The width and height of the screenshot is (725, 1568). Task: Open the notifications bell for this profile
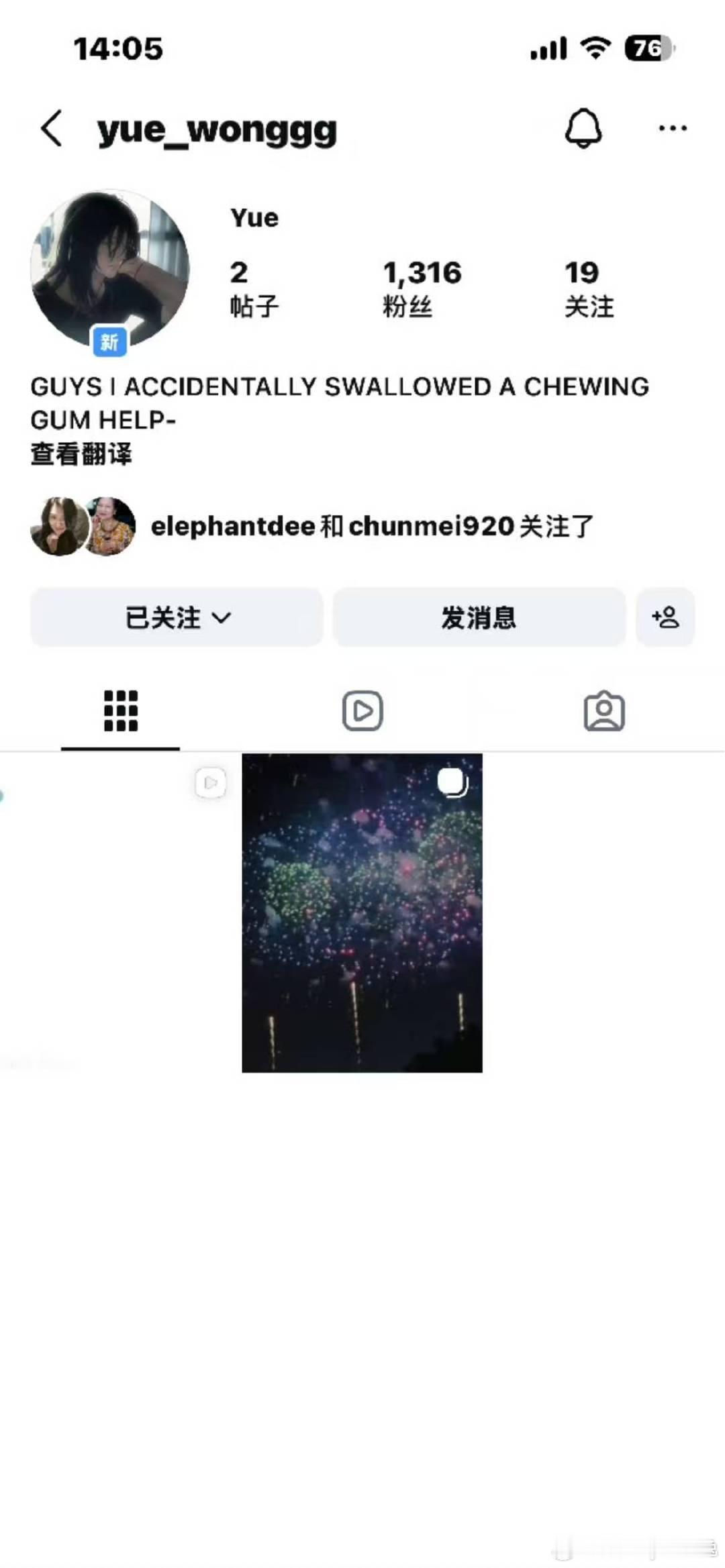tap(583, 127)
